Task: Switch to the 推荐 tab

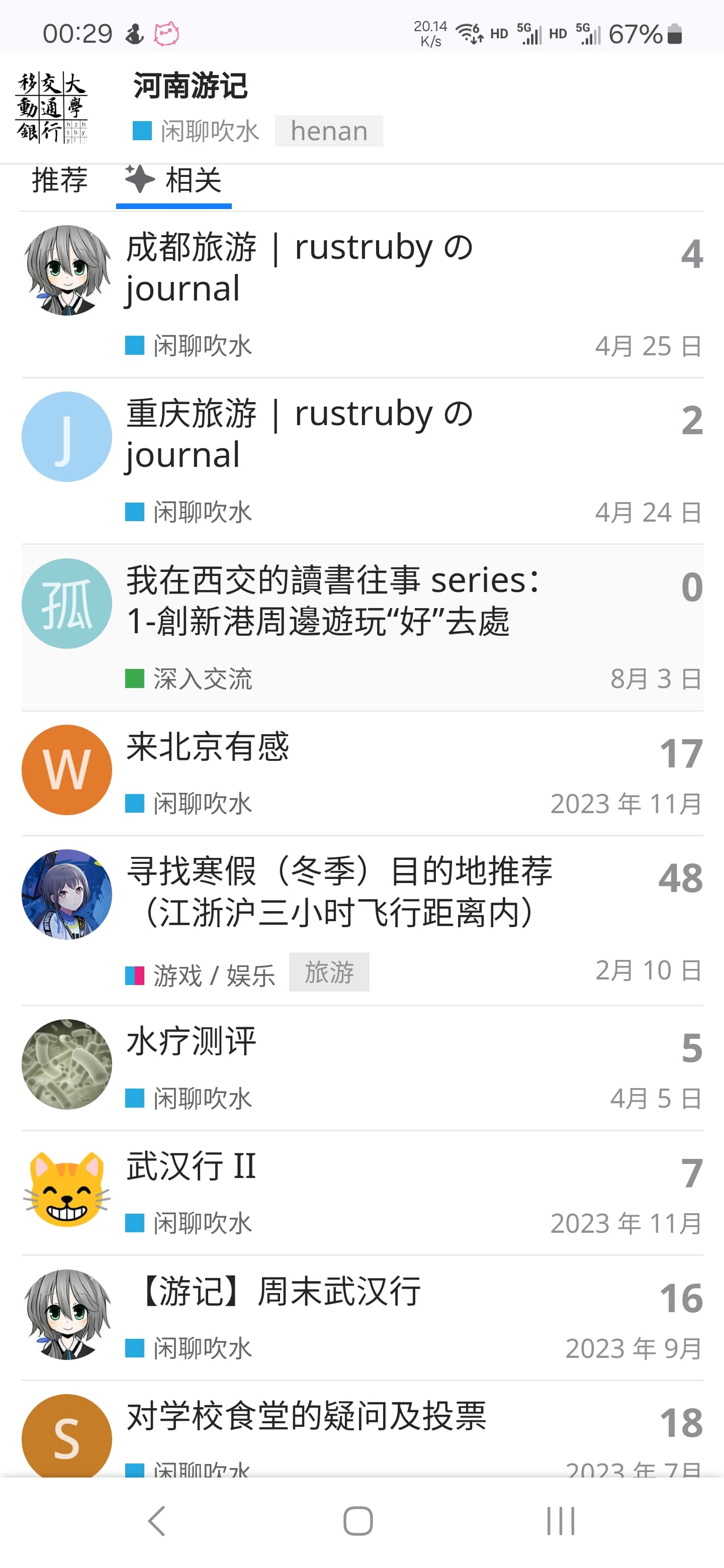Action: pyautogui.click(x=60, y=180)
